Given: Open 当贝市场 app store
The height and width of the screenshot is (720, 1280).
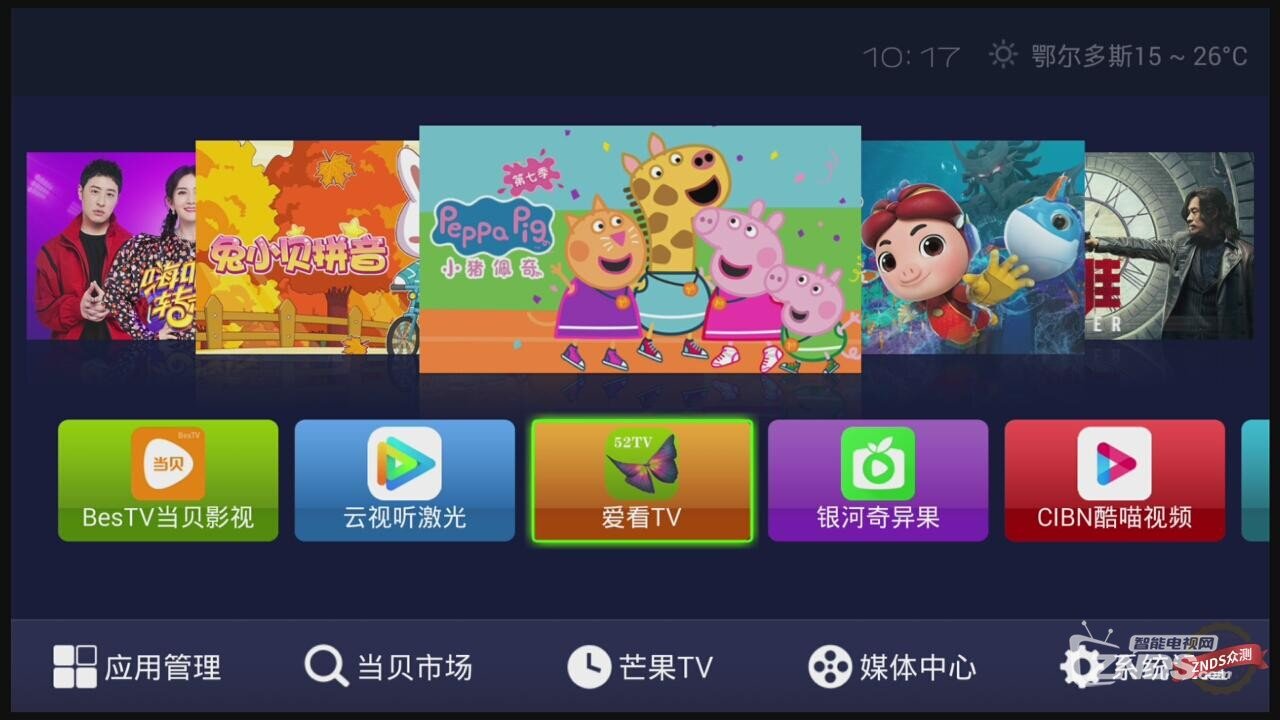Looking at the screenshot, I should click(x=388, y=667).
